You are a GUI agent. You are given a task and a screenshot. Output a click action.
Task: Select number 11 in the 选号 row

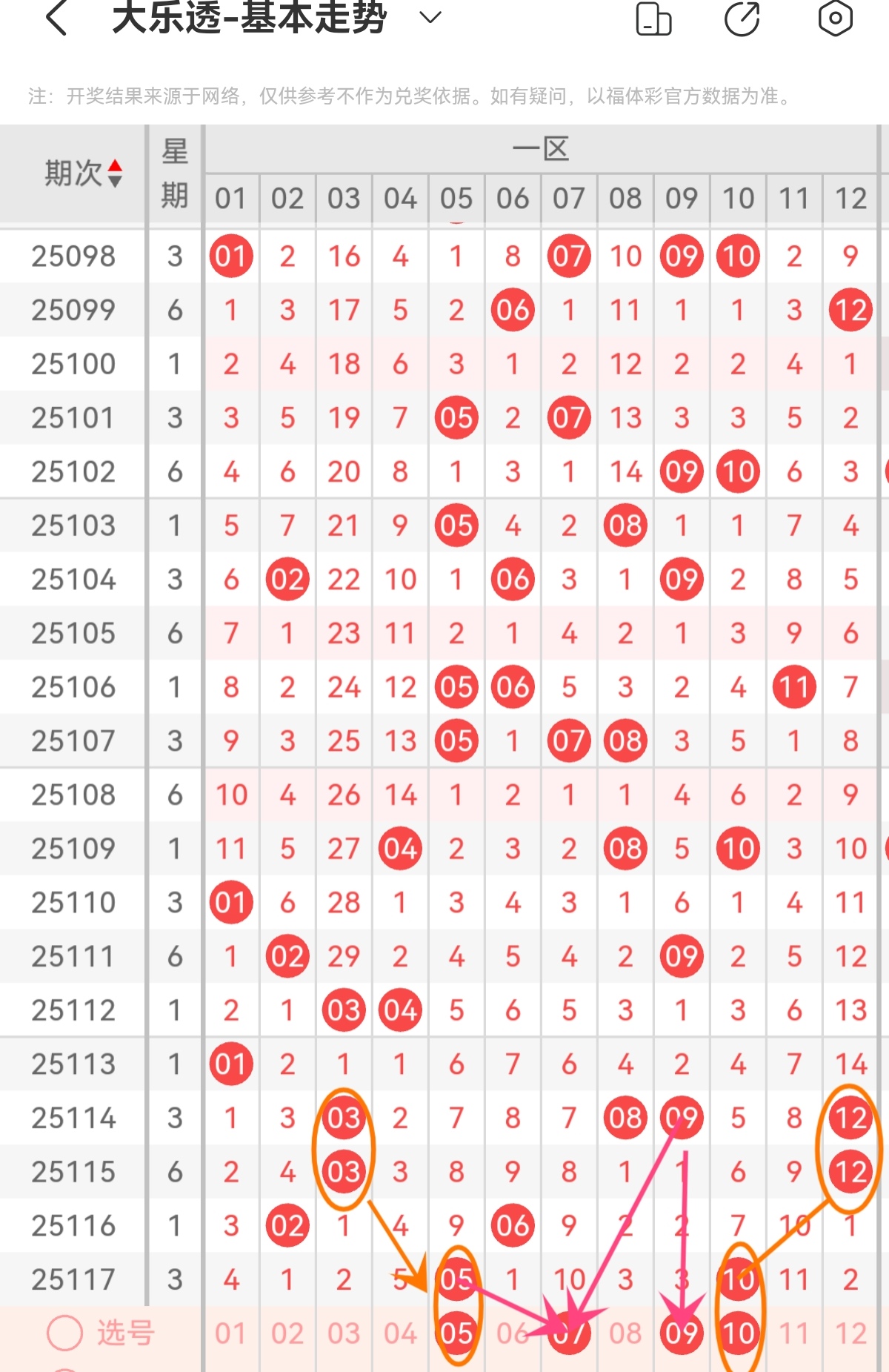[x=794, y=1333]
